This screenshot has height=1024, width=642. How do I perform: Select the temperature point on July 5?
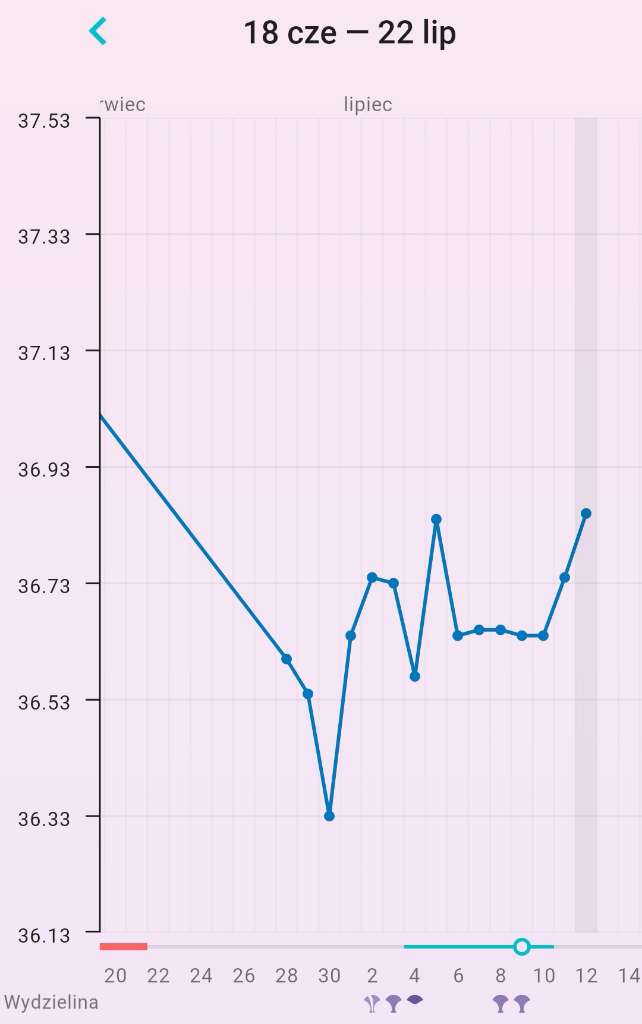(x=437, y=519)
